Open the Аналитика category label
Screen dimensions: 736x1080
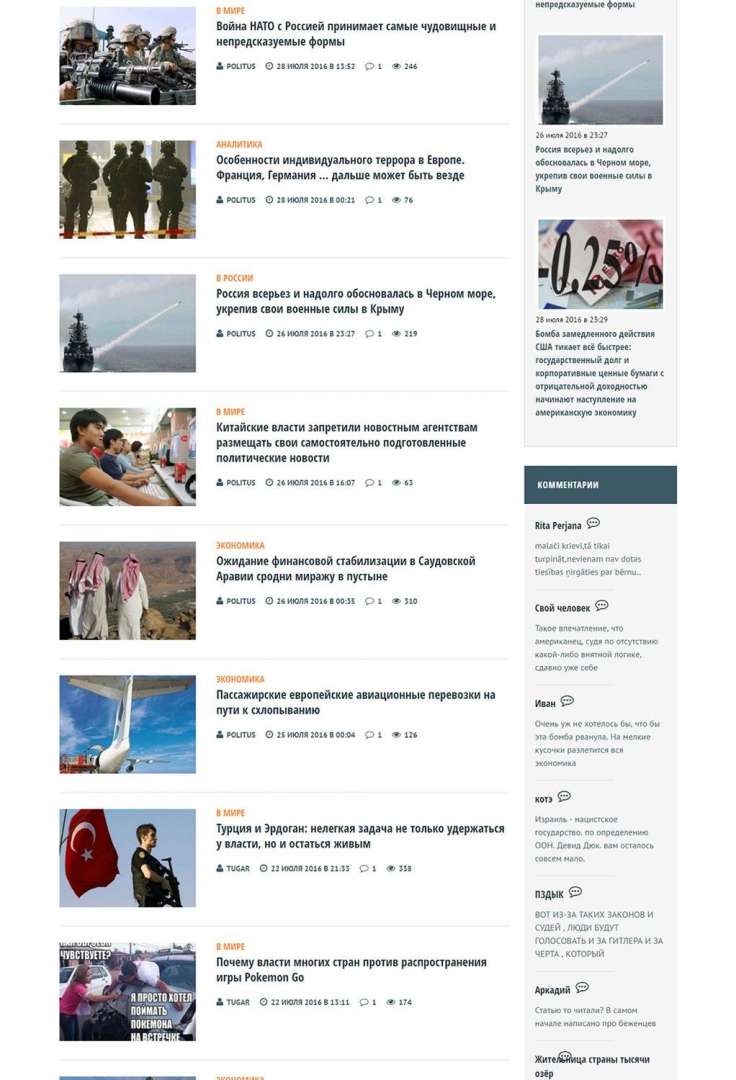click(239, 144)
